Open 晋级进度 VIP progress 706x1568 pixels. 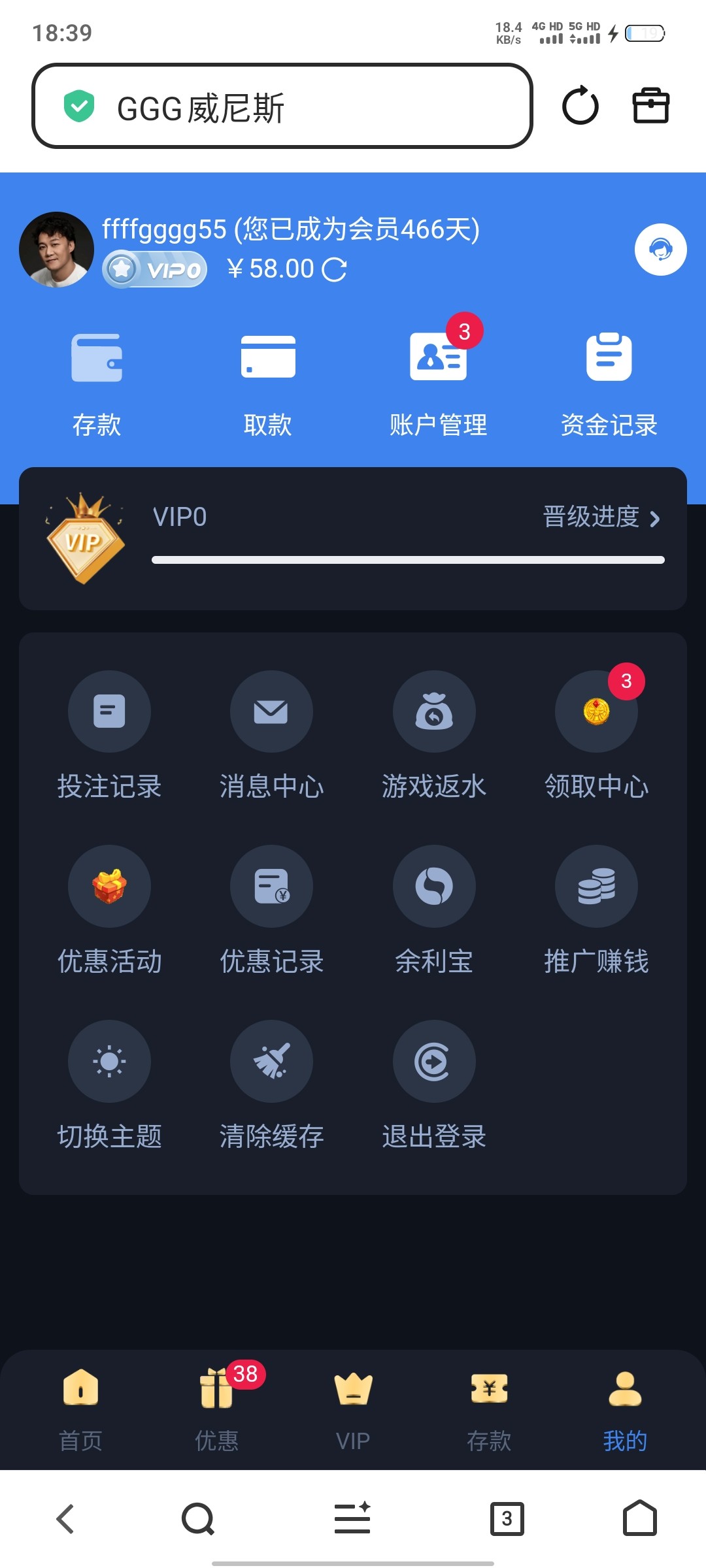601,517
